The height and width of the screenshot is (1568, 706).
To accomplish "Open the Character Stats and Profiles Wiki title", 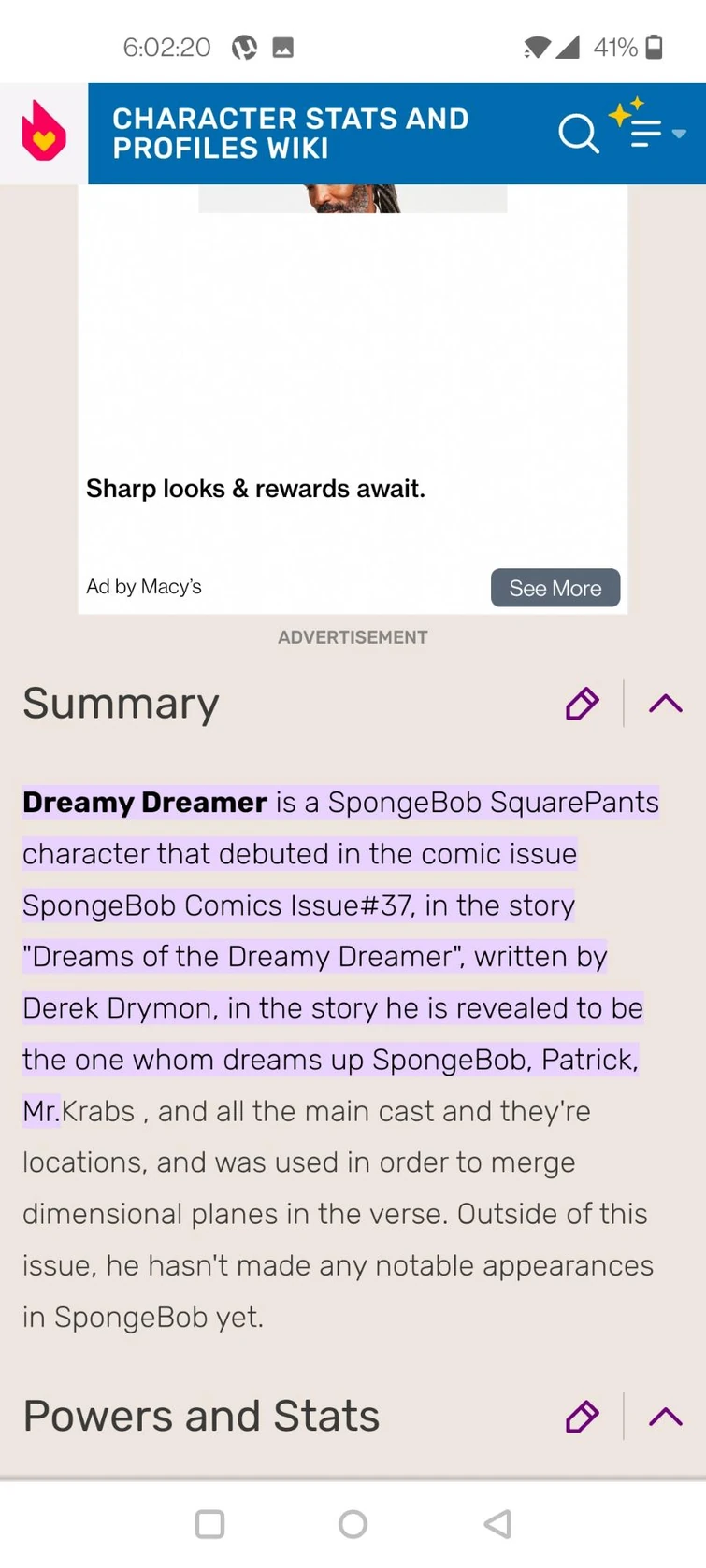I will [290, 133].
